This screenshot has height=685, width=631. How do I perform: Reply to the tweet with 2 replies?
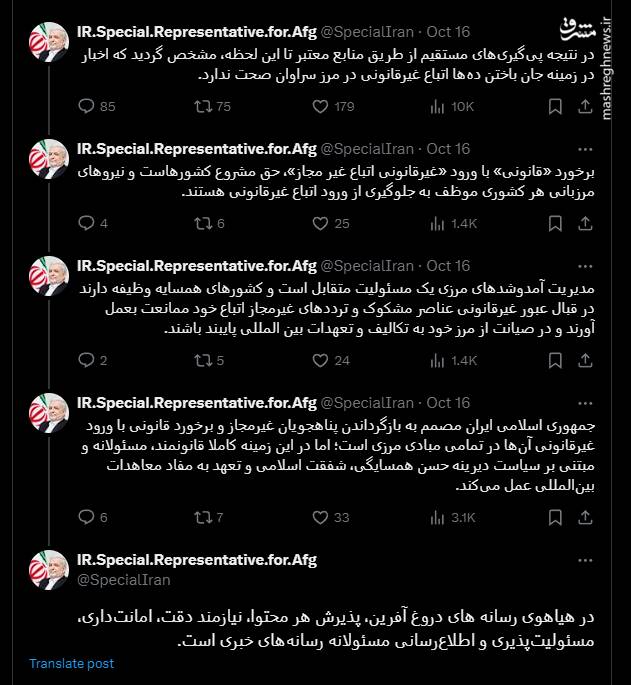click(x=85, y=360)
